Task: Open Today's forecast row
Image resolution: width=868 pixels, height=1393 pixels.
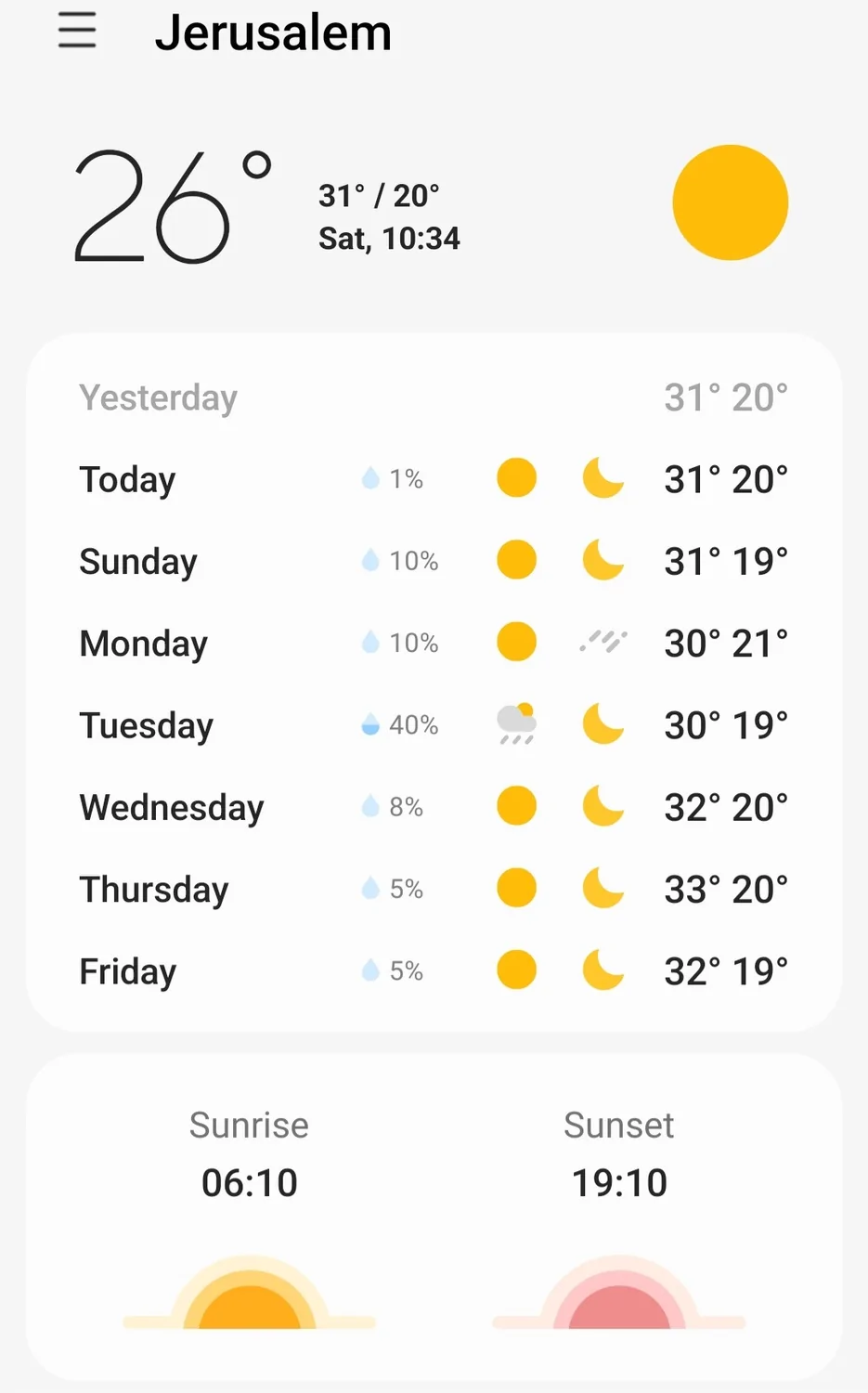Action: point(433,479)
